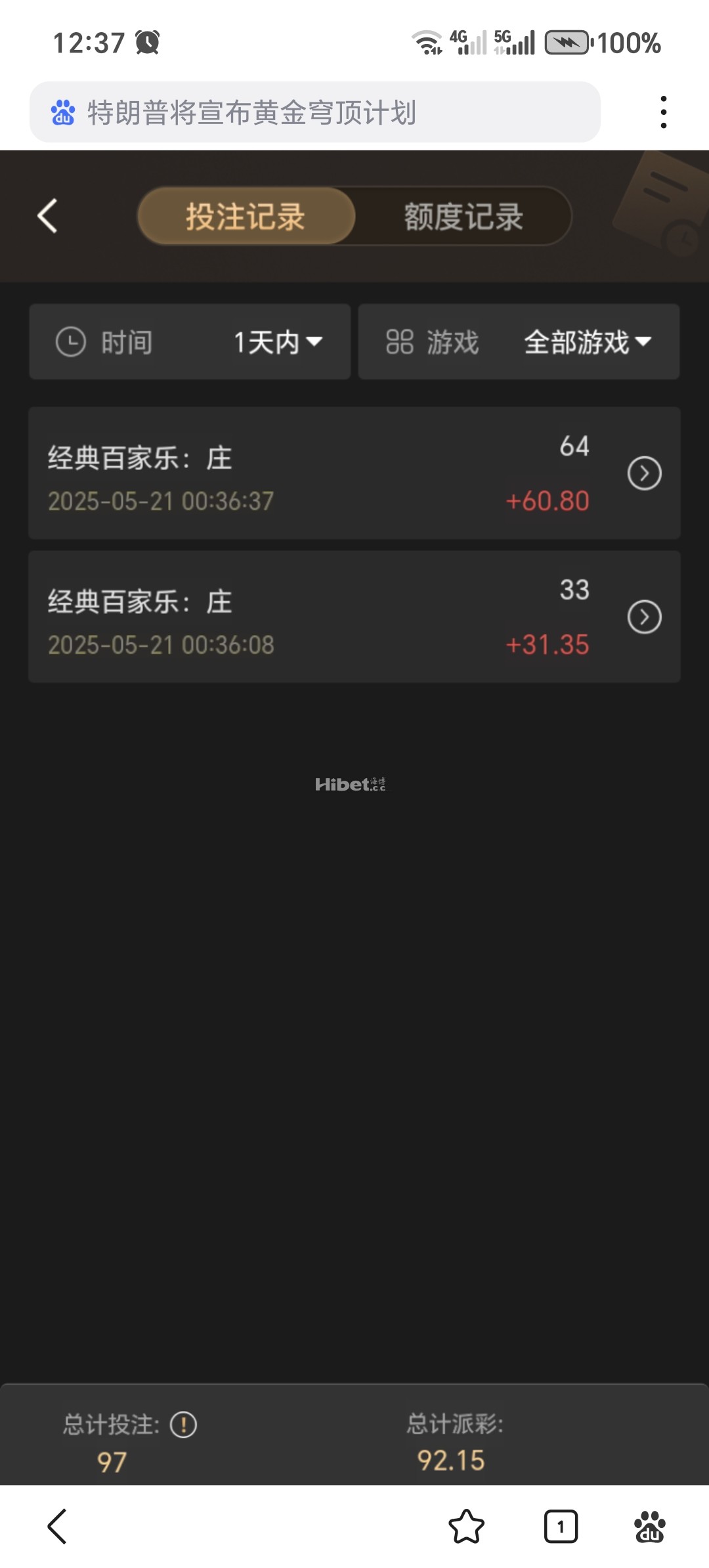Click the alarm clock icon in status bar
This screenshot has height=1568, width=709.
(148, 43)
